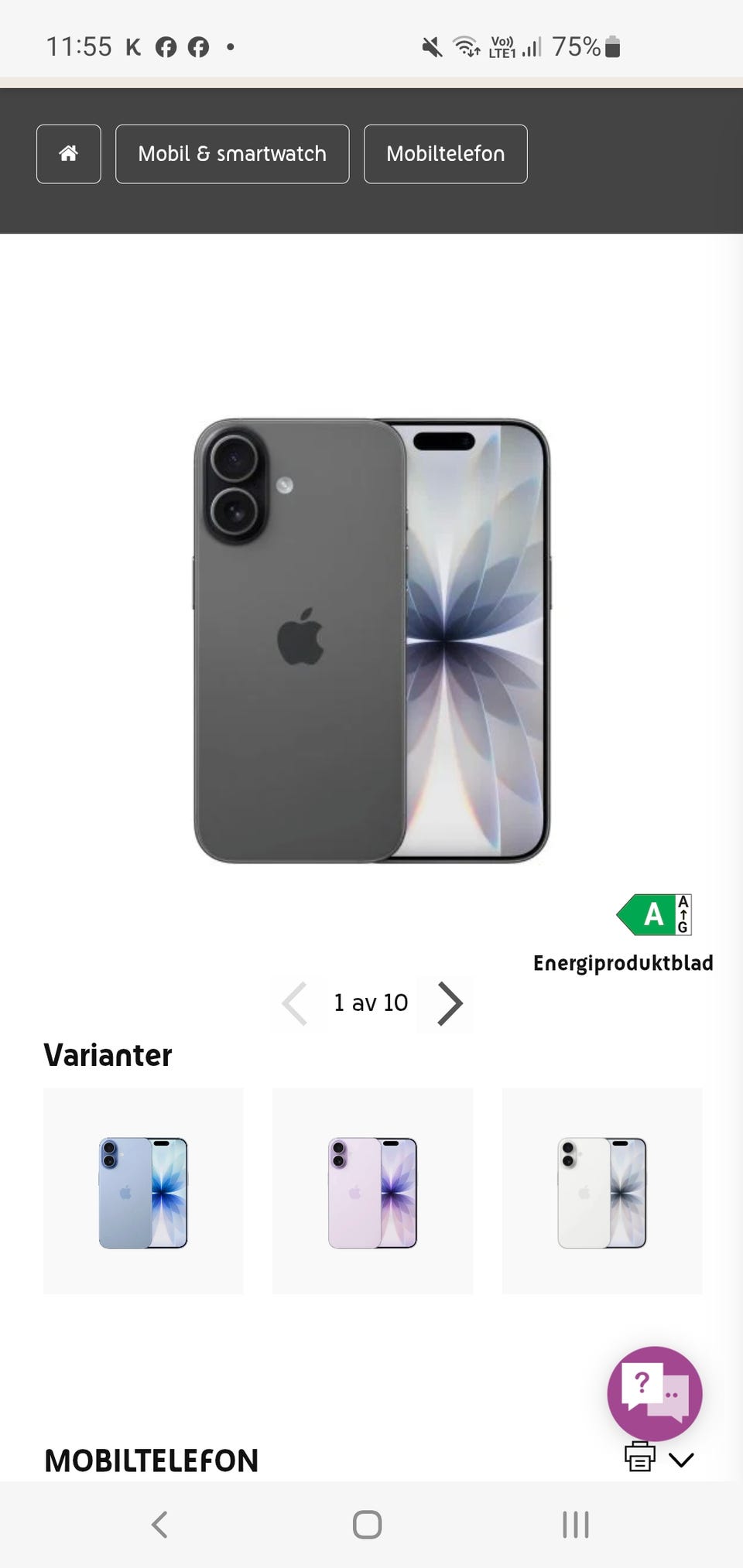Tap the Android back navigation button
The width and height of the screenshot is (743, 1568).
pos(159,1525)
